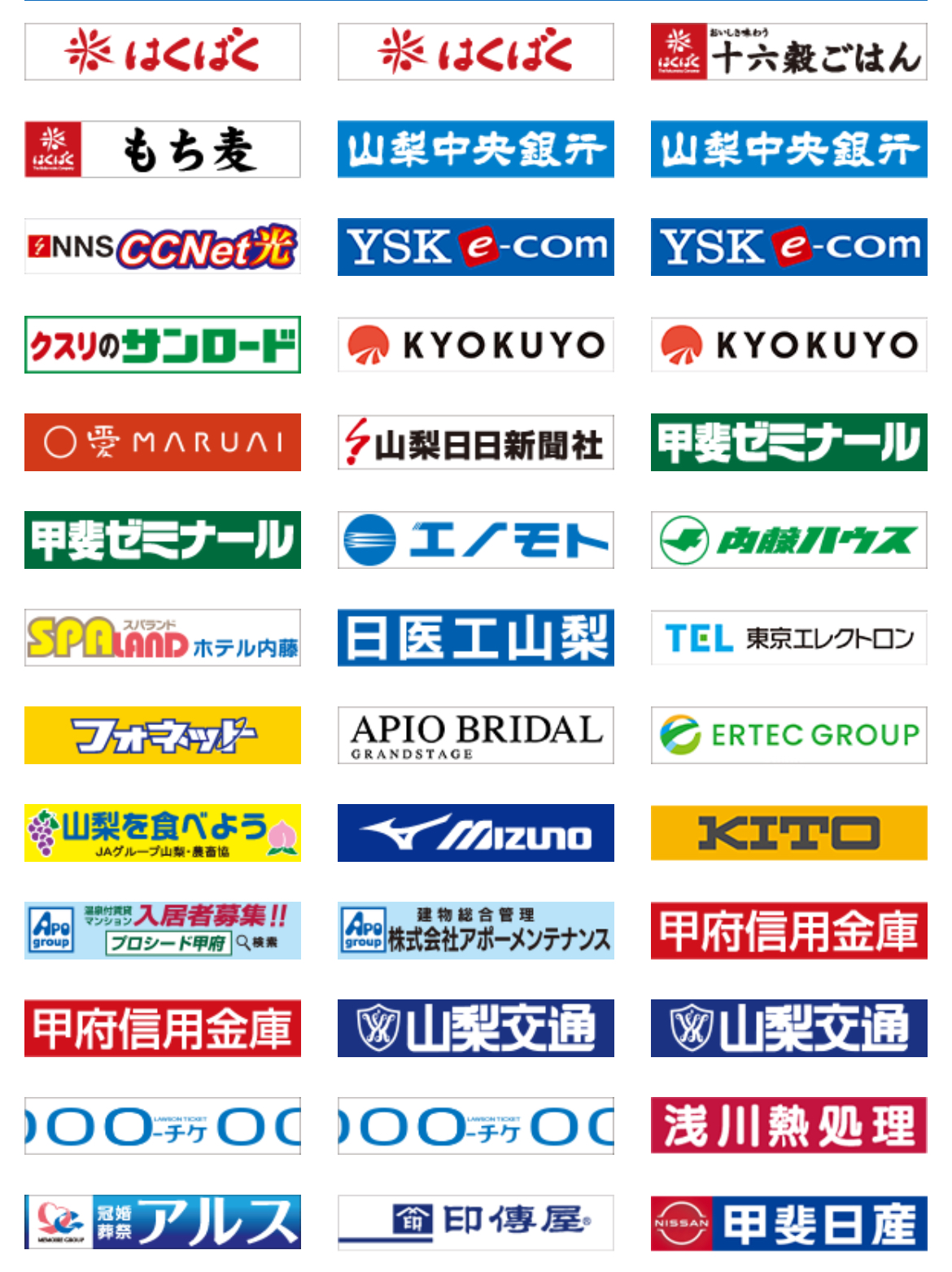952x1272 pixels.
Task: Tap the Mizuno sponsor banner
Action: [475, 833]
